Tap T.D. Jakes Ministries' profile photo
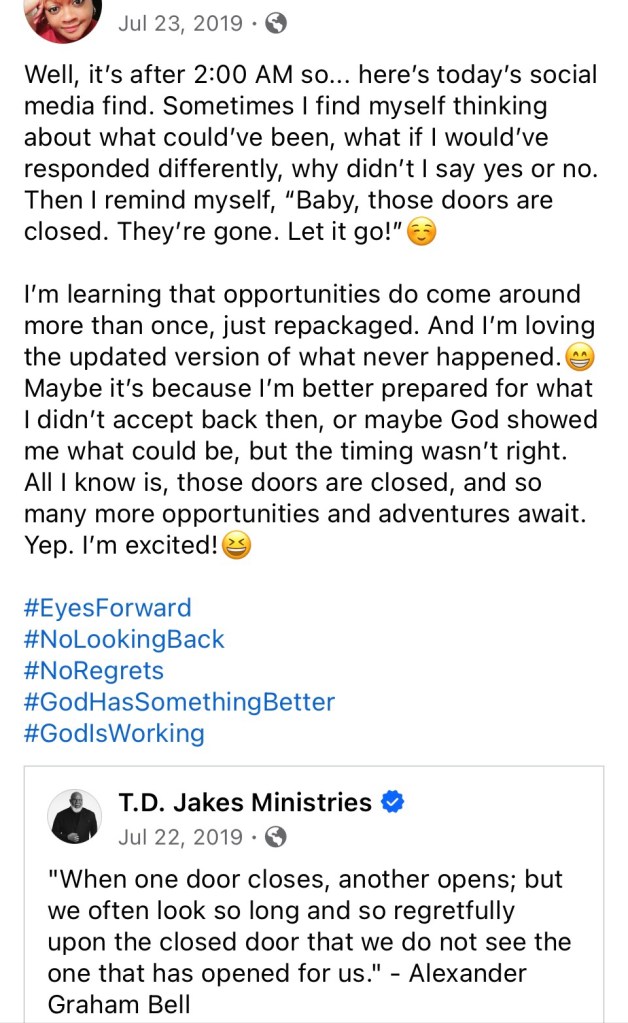The image size is (628, 1023). [75, 816]
